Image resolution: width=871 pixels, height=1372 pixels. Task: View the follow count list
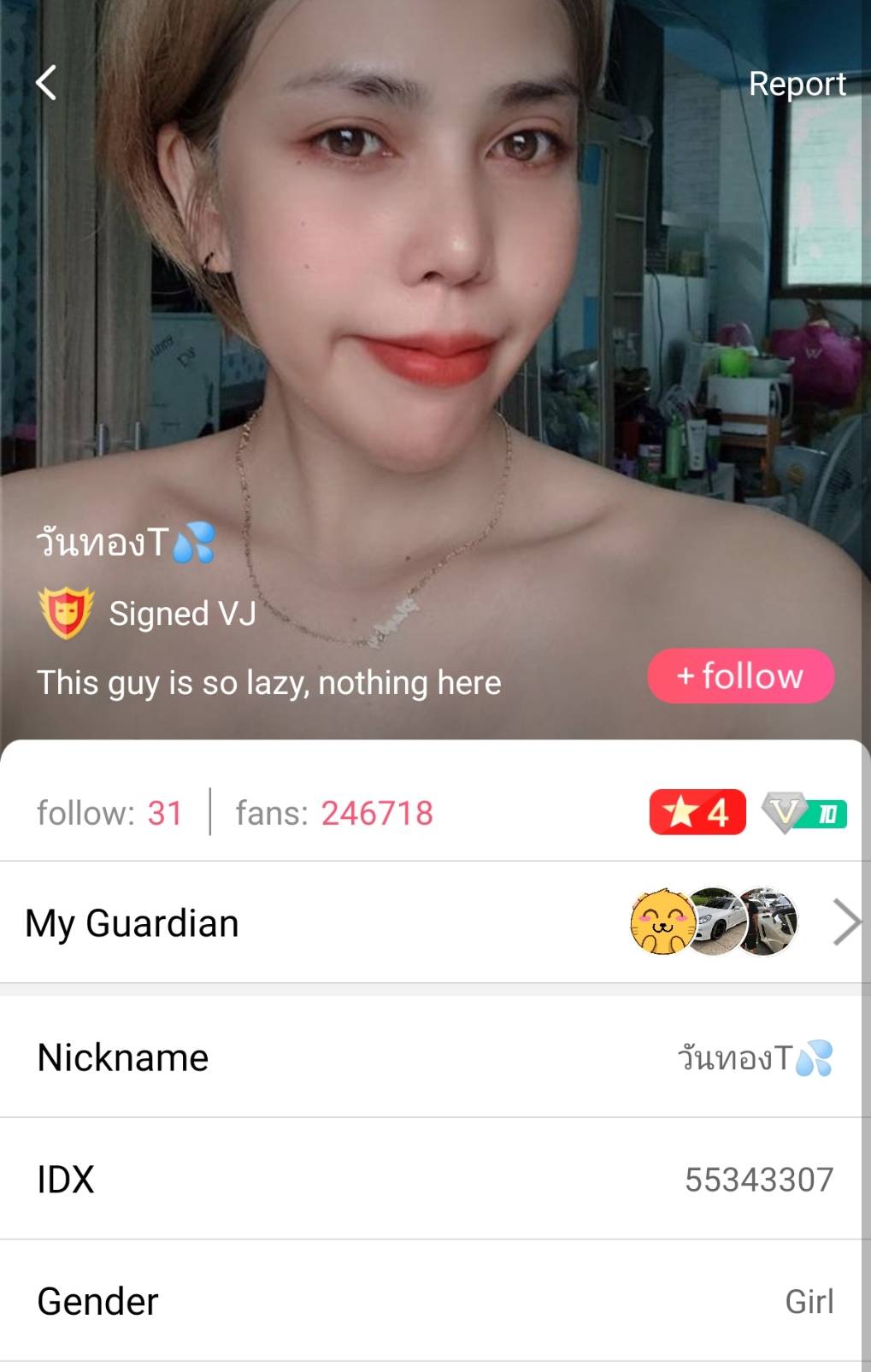tap(109, 813)
